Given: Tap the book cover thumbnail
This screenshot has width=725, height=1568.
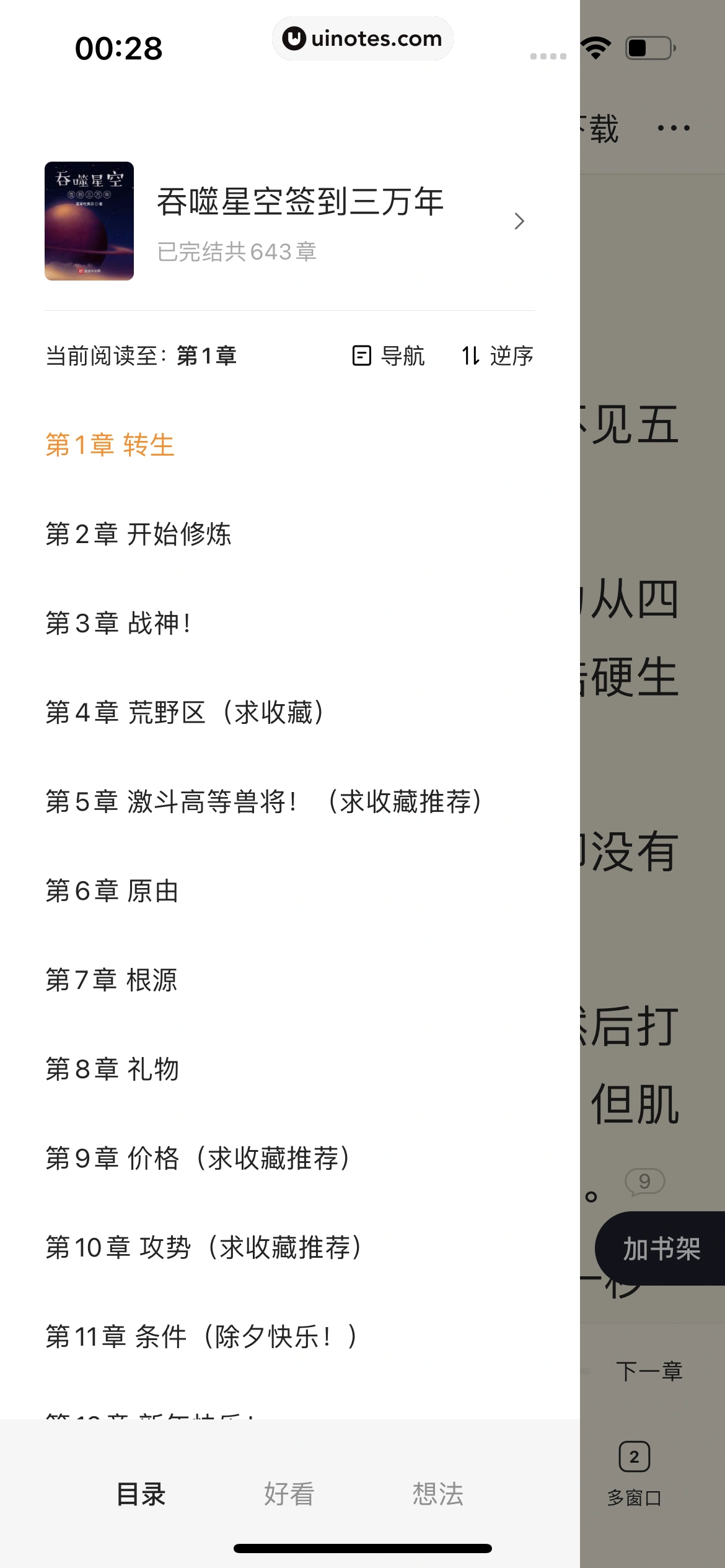Looking at the screenshot, I should pyautogui.click(x=89, y=221).
